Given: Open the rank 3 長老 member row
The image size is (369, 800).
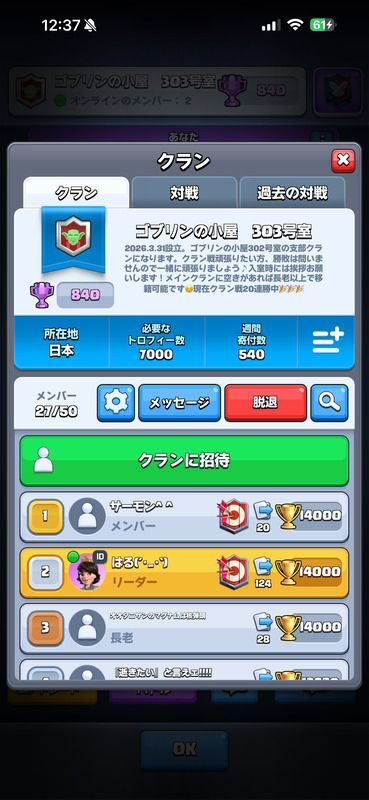Looking at the screenshot, I should [x=184, y=628].
